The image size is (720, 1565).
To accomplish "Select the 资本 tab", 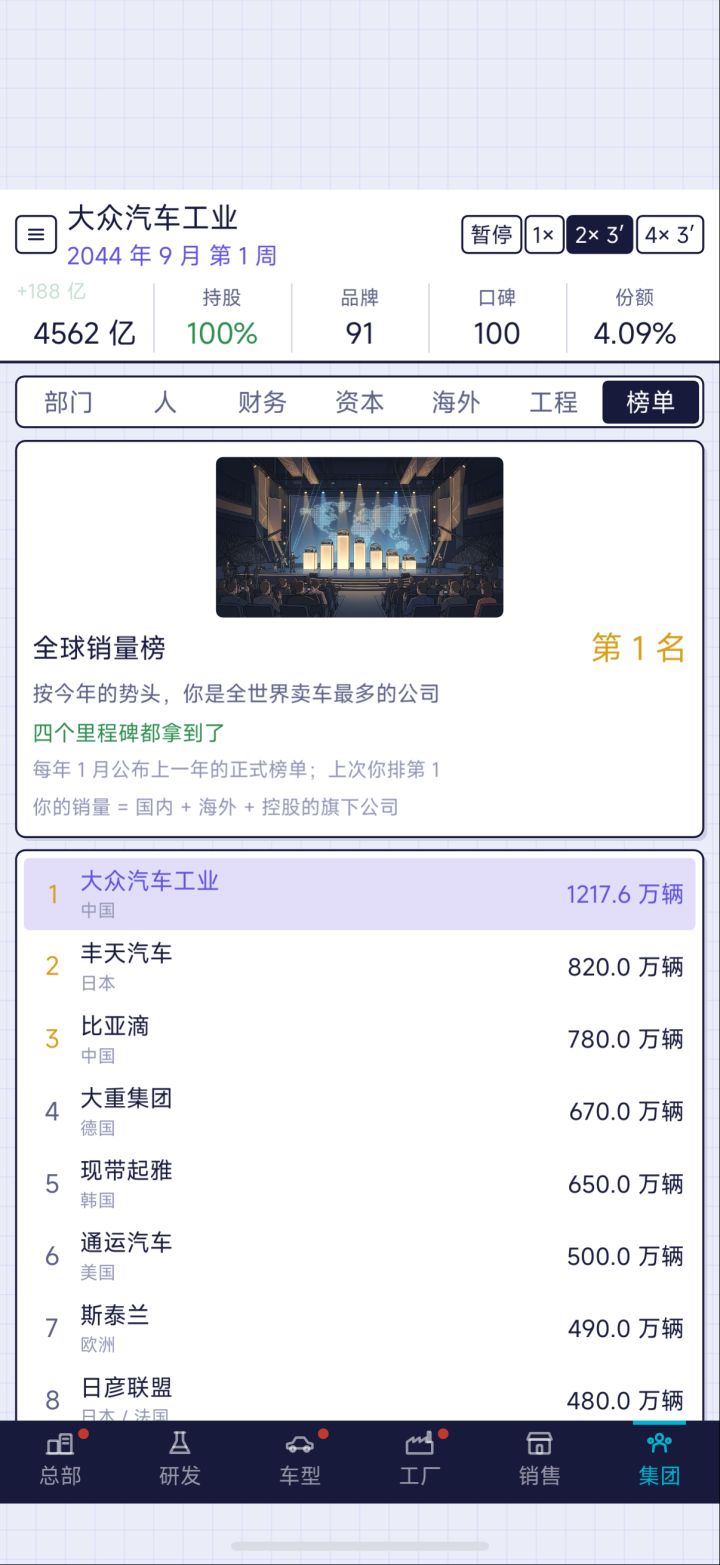I will click(359, 402).
